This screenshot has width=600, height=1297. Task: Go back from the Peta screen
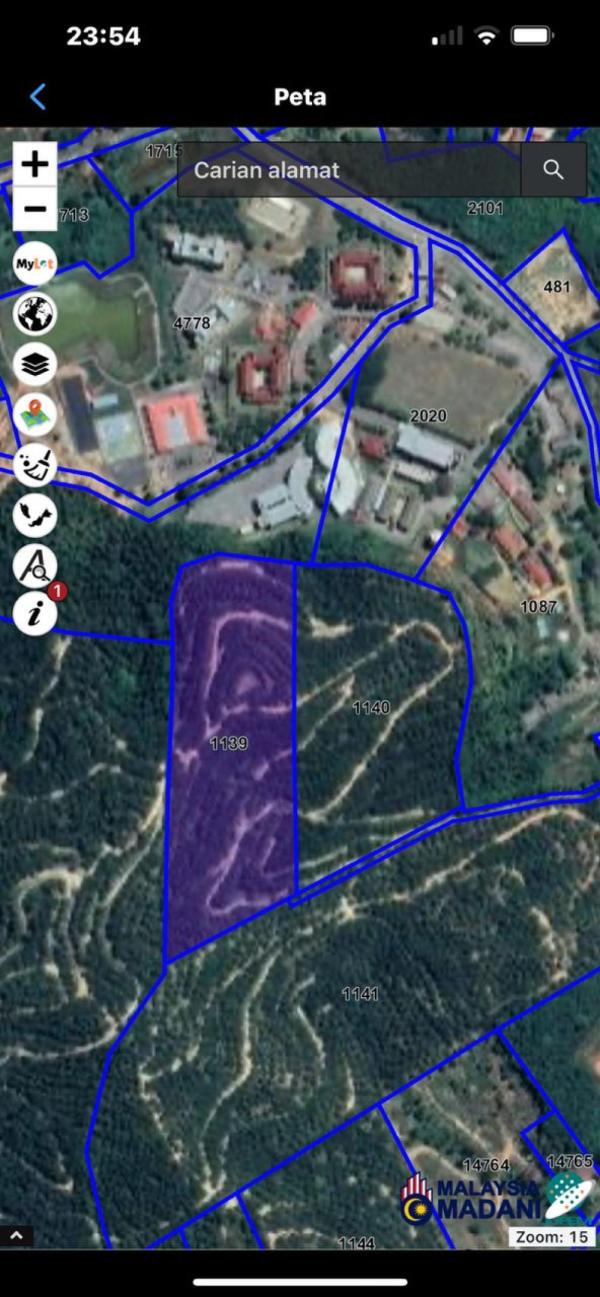point(38,97)
